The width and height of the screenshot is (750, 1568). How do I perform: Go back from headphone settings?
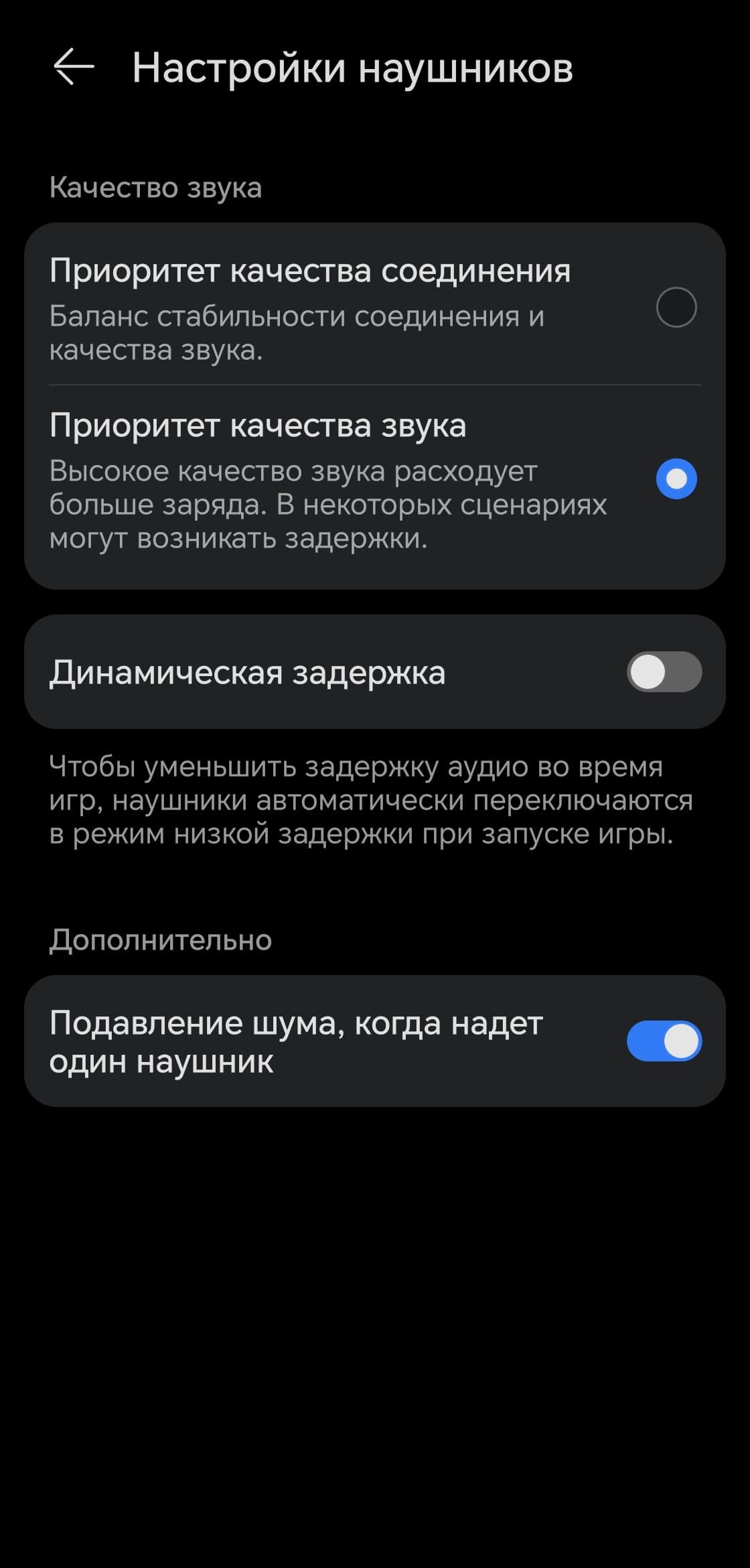(73, 67)
